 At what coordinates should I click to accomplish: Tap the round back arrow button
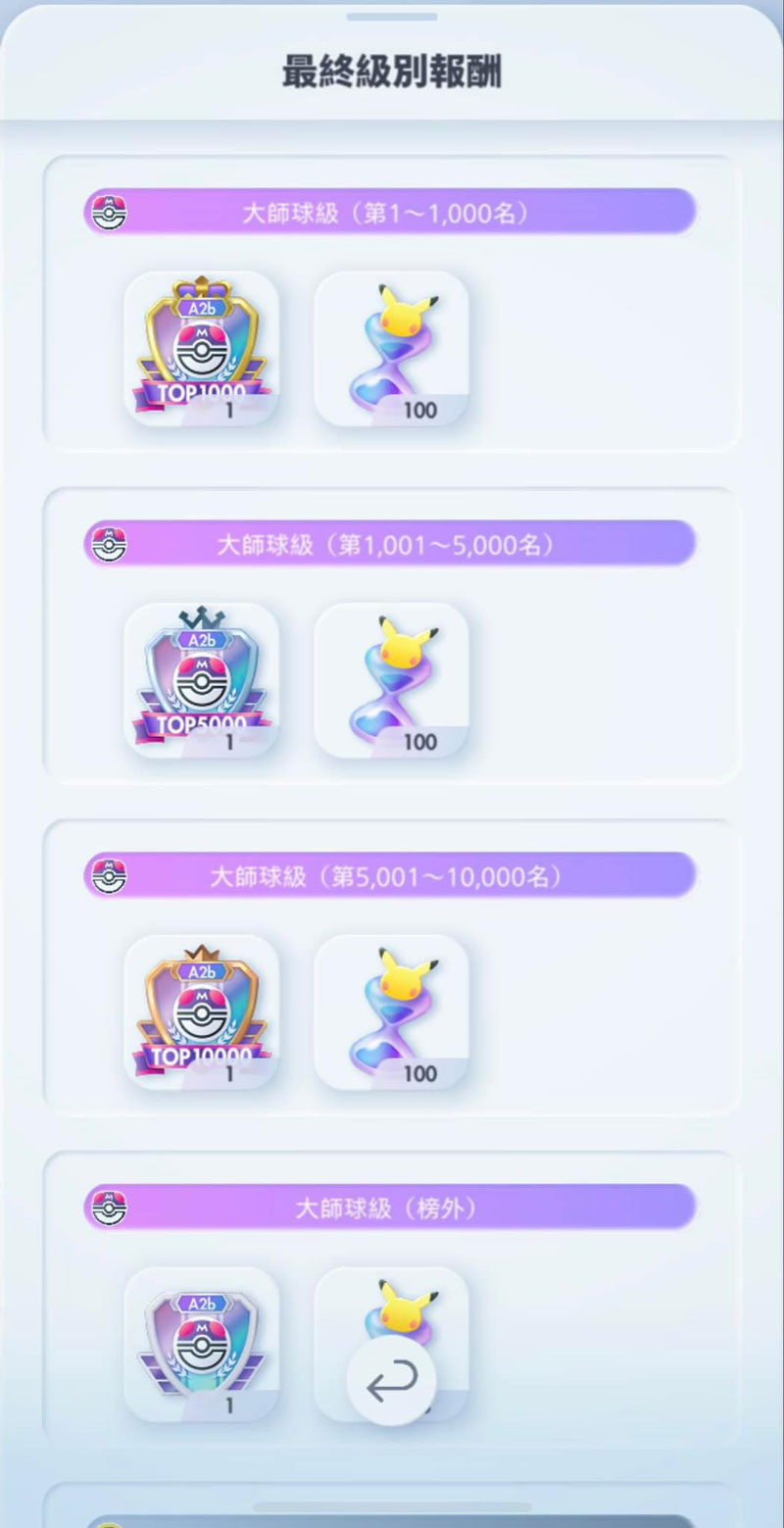click(391, 1381)
